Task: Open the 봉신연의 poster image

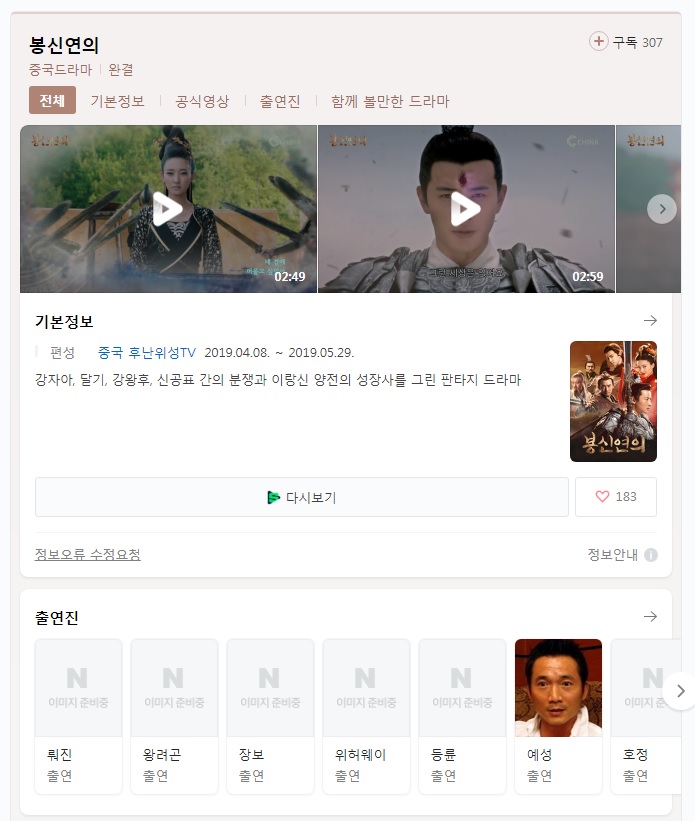Action: click(613, 402)
